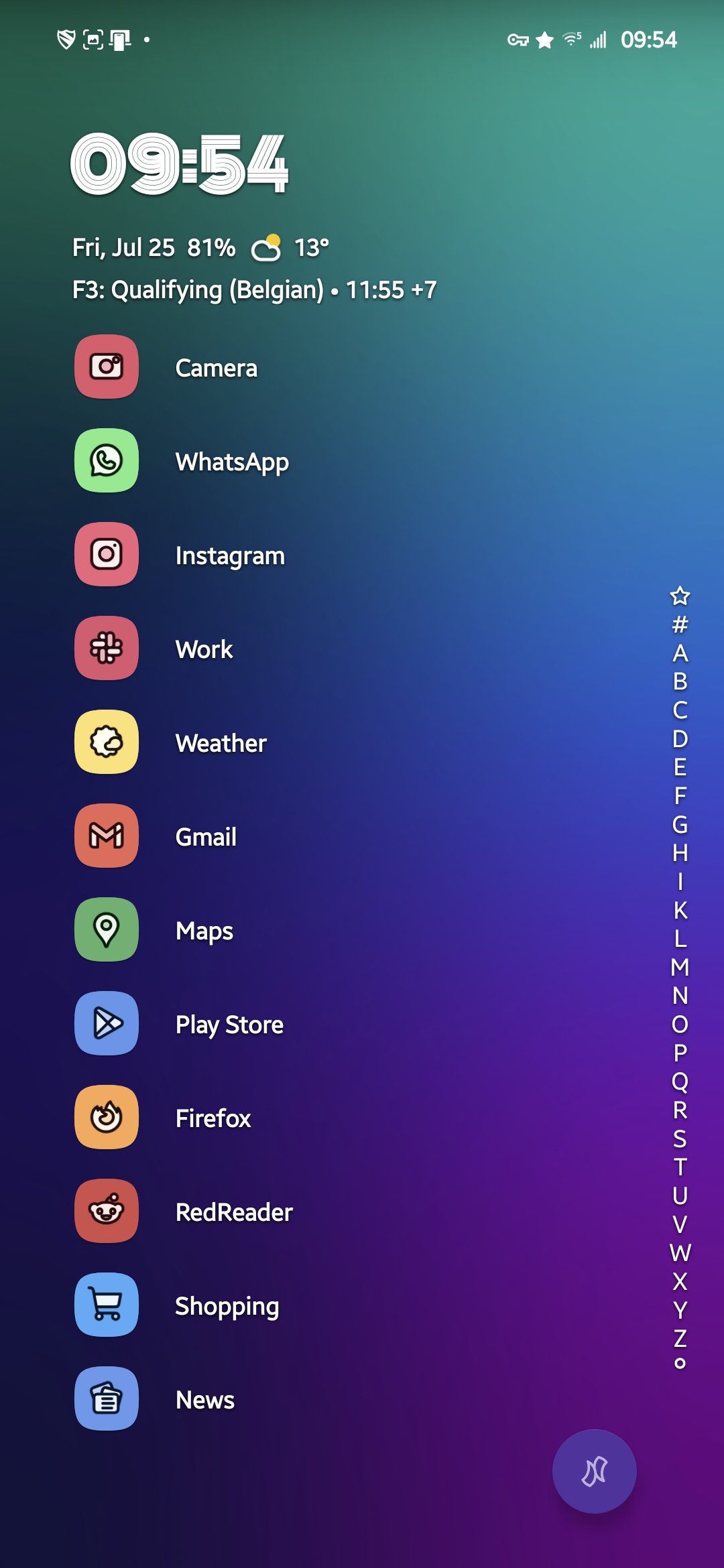Open the Work folder
Screen dimensions: 724x1568
[x=107, y=649]
